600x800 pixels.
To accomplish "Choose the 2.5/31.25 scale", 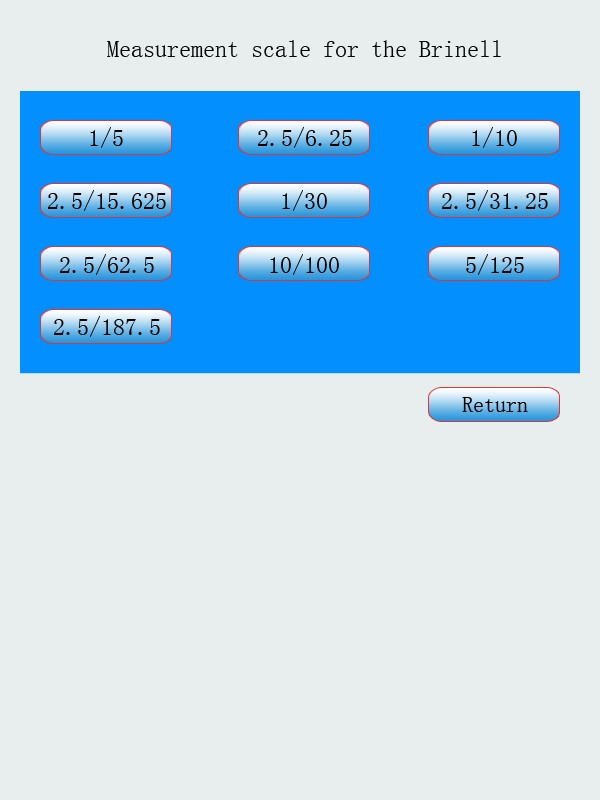I will point(494,201).
